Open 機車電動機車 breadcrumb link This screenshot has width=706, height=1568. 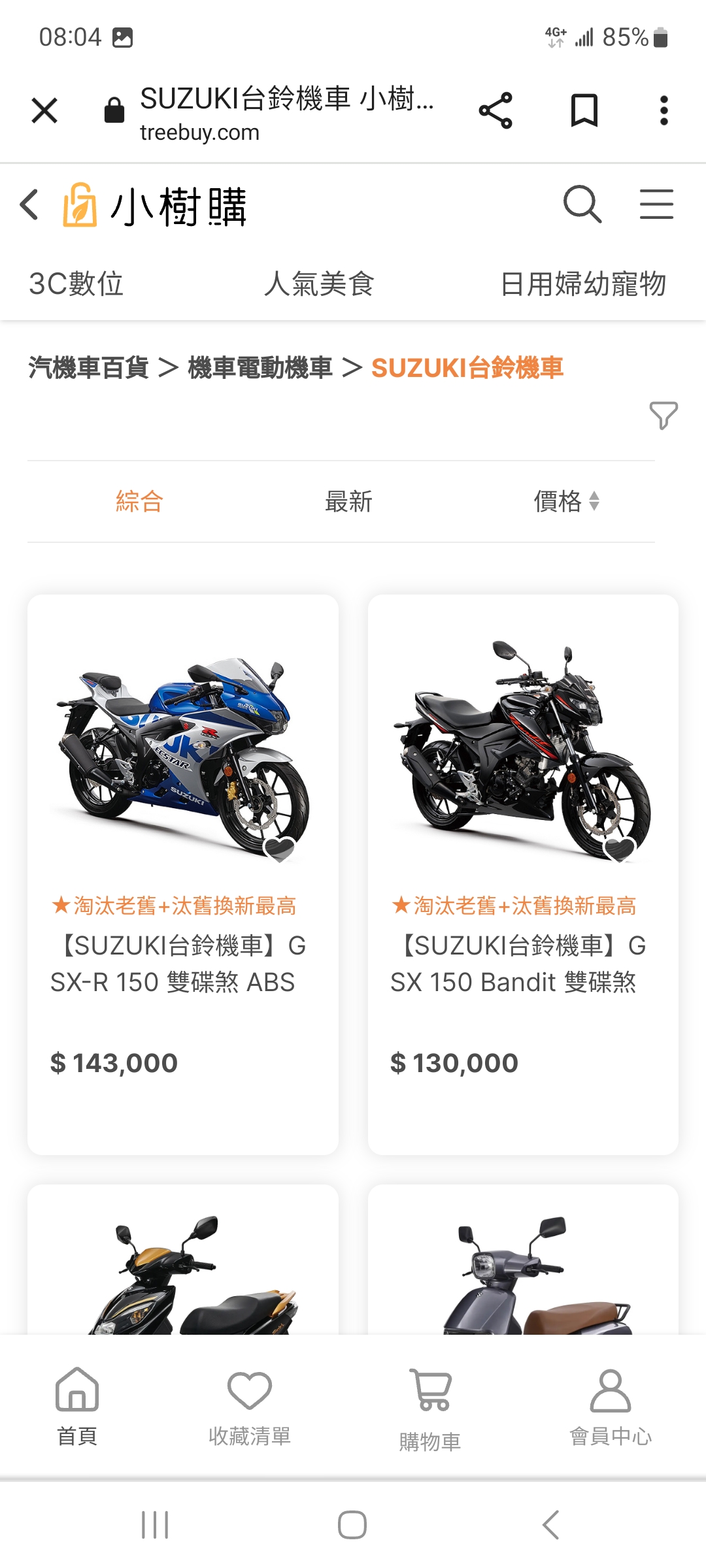click(260, 368)
